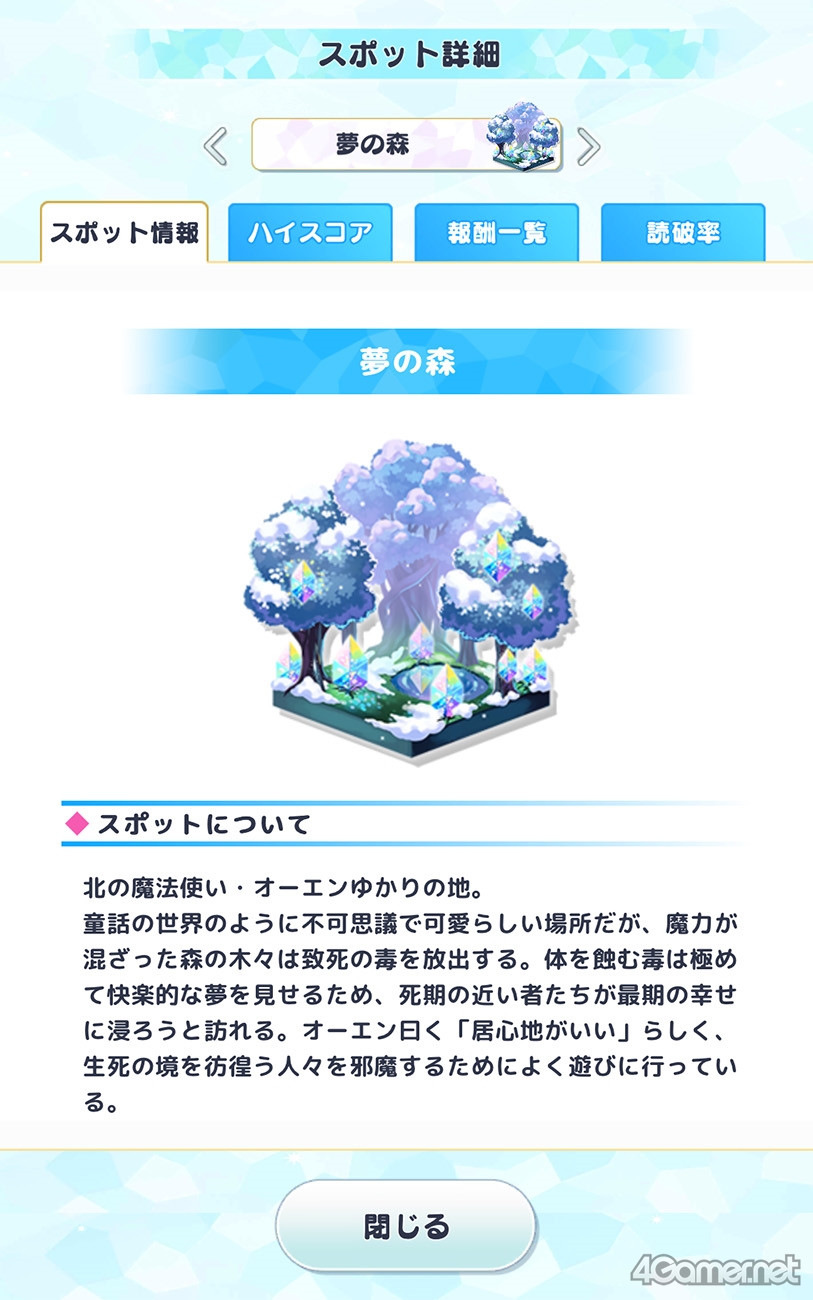
Task: Switch to the ハイスコア tab
Action: [310, 233]
